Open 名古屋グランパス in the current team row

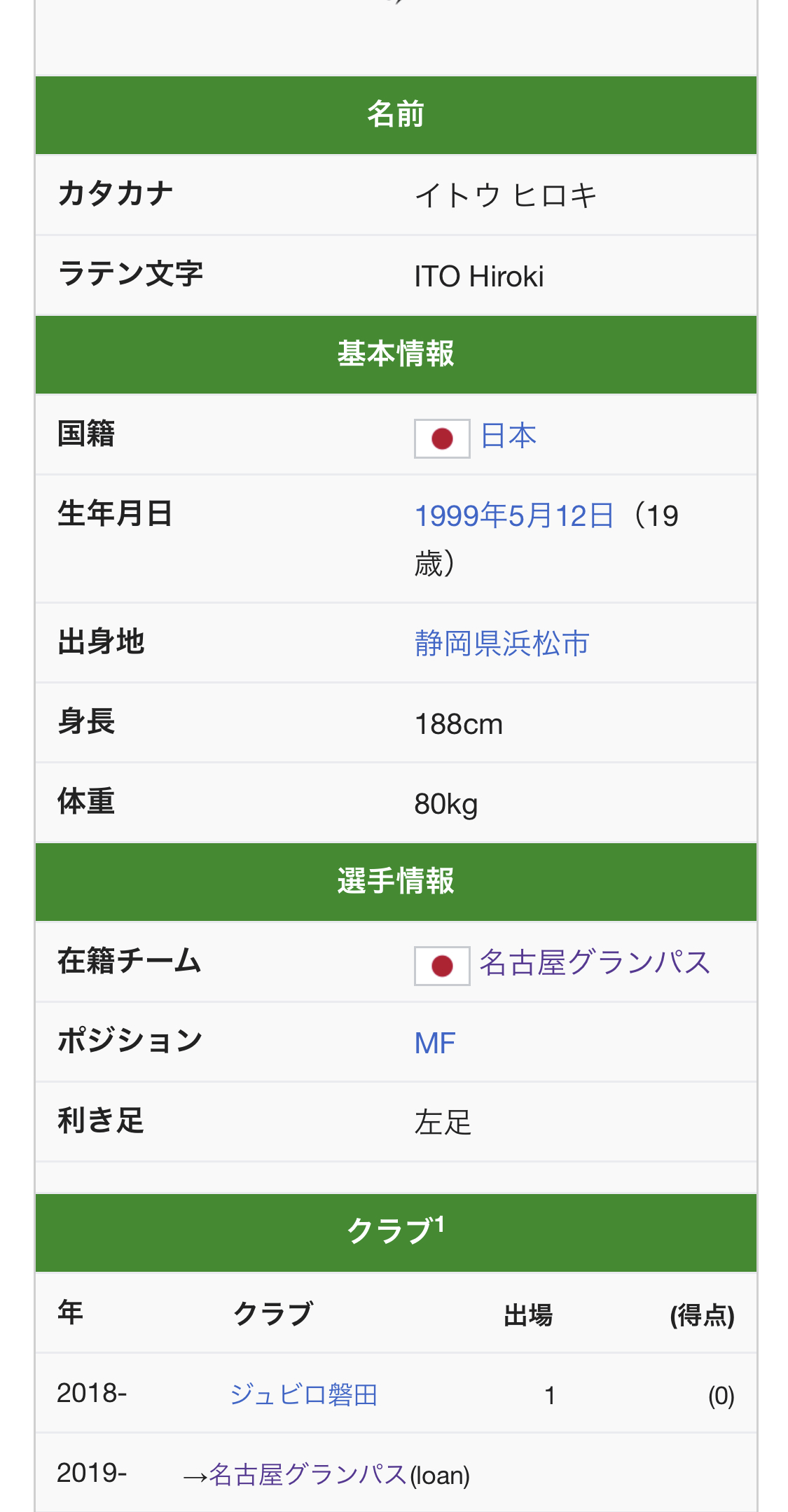pyautogui.click(x=594, y=963)
